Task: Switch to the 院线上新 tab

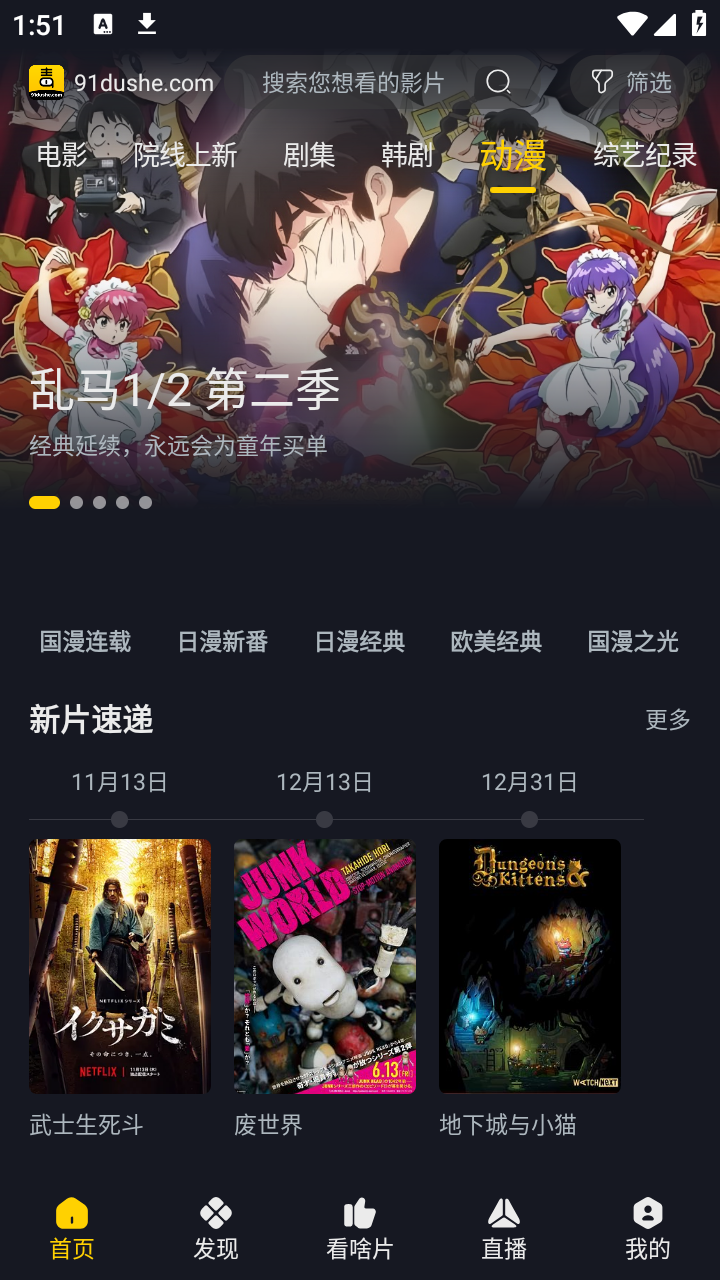Action: click(x=185, y=155)
